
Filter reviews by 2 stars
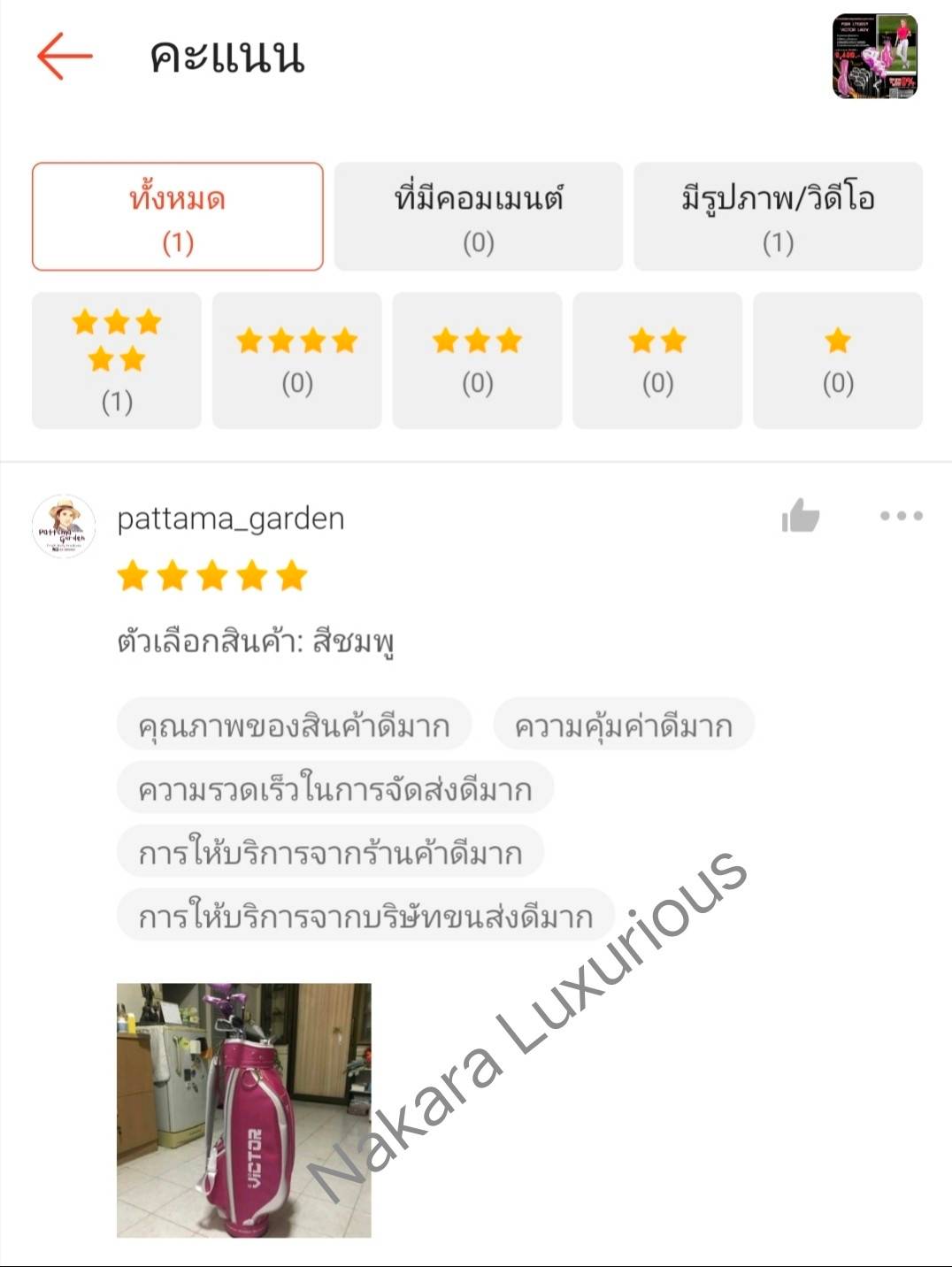(x=656, y=358)
